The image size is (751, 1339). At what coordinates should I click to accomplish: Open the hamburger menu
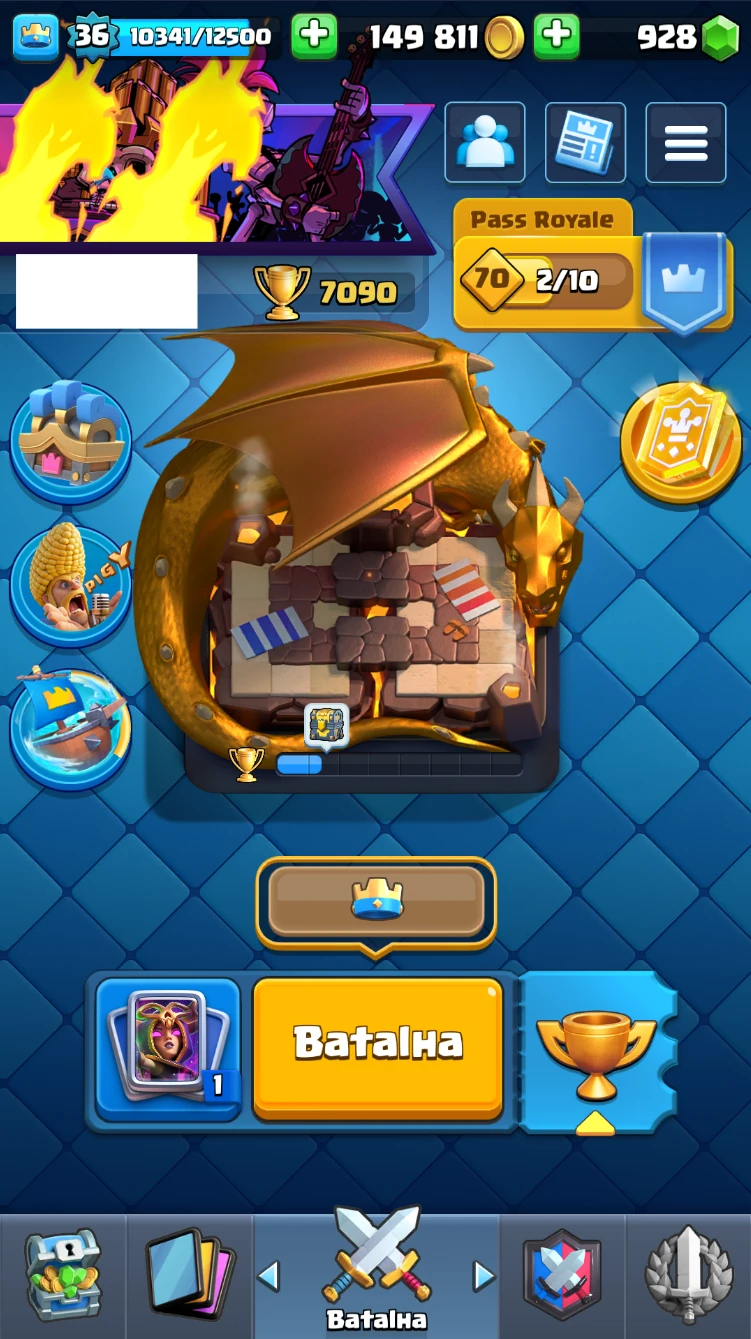pyautogui.click(x=685, y=143)
